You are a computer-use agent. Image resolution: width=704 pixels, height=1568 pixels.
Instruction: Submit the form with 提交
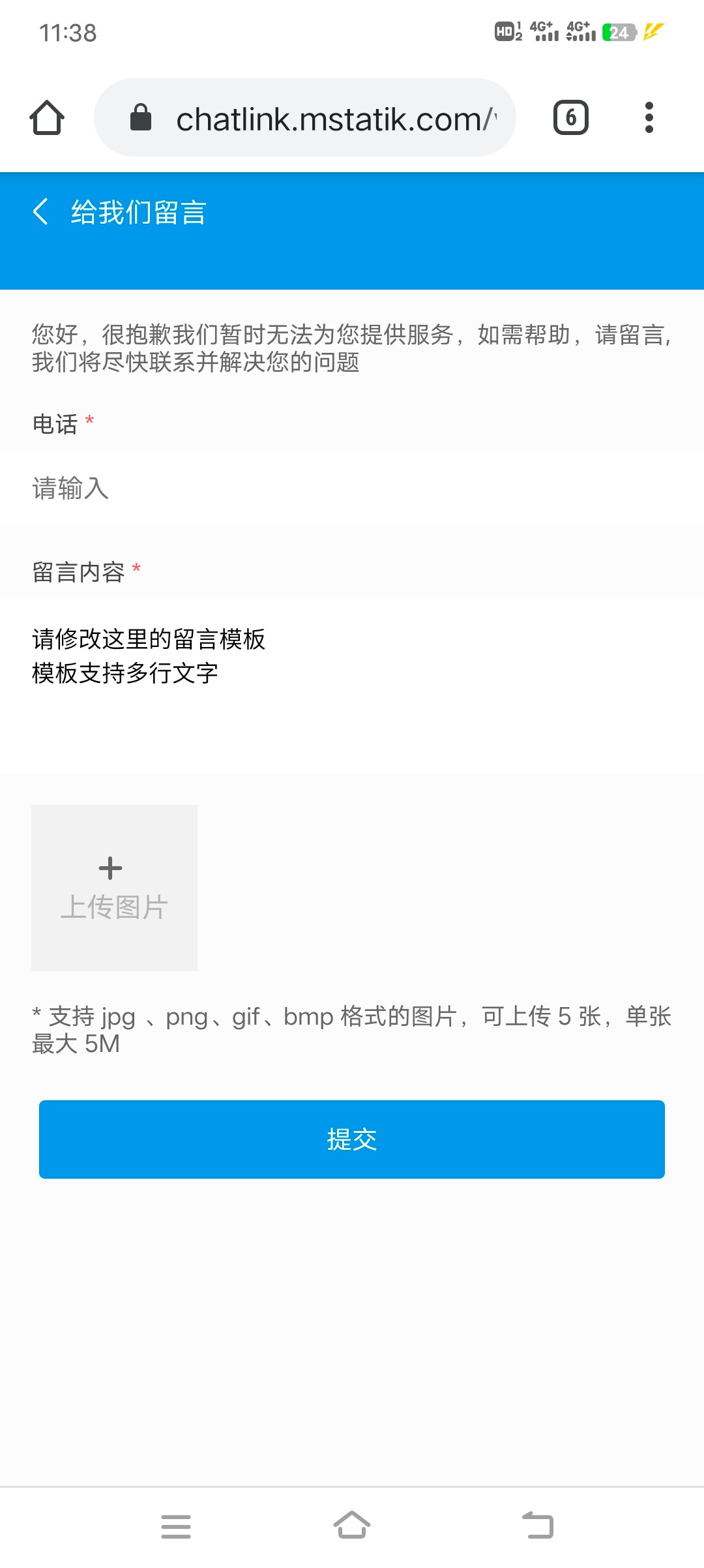pyautogui.click(x=352, y=1139)
